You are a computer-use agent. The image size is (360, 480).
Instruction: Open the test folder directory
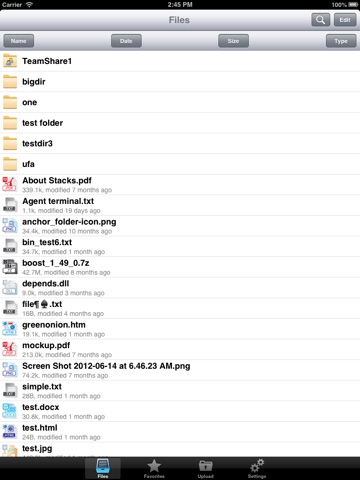coord(180,123)
